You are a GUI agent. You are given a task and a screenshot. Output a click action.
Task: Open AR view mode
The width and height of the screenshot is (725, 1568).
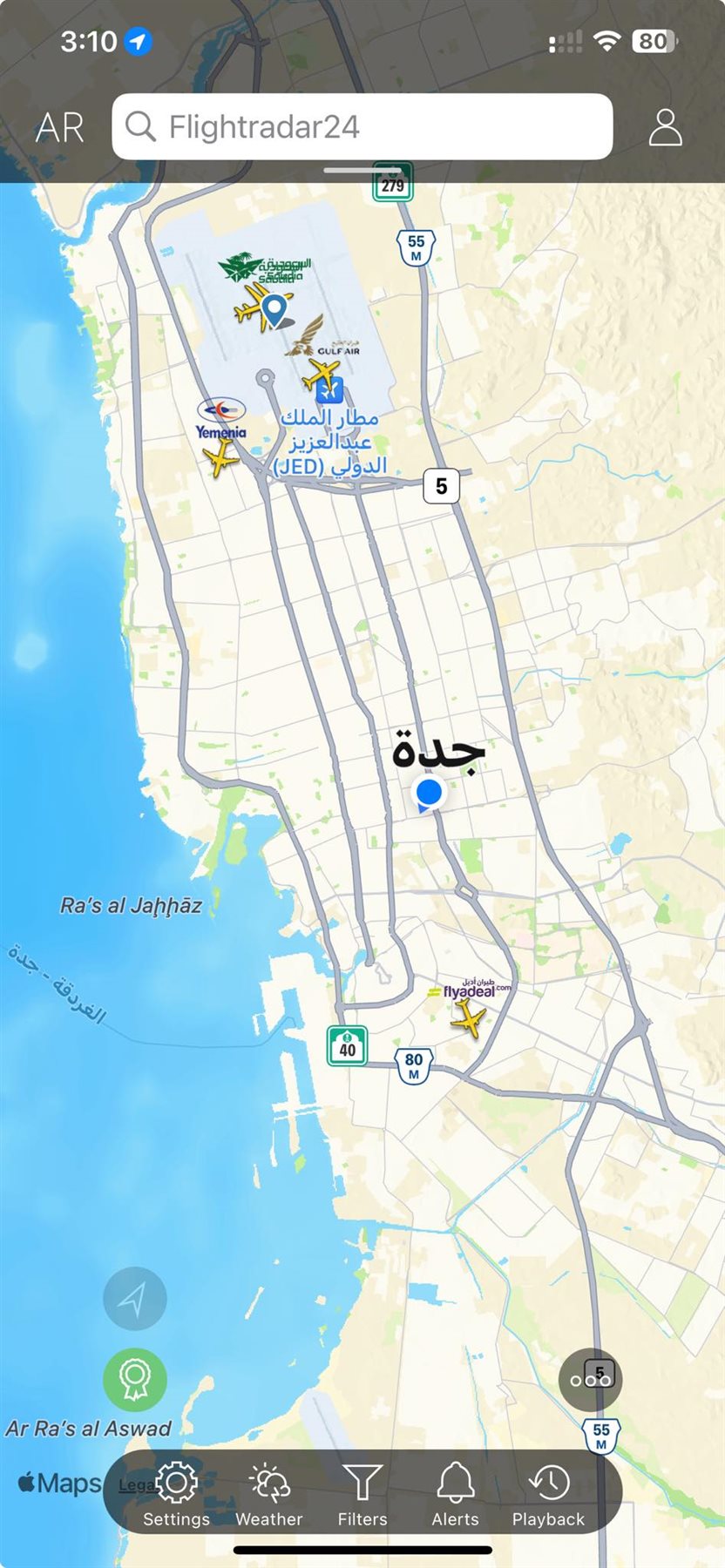59,128
